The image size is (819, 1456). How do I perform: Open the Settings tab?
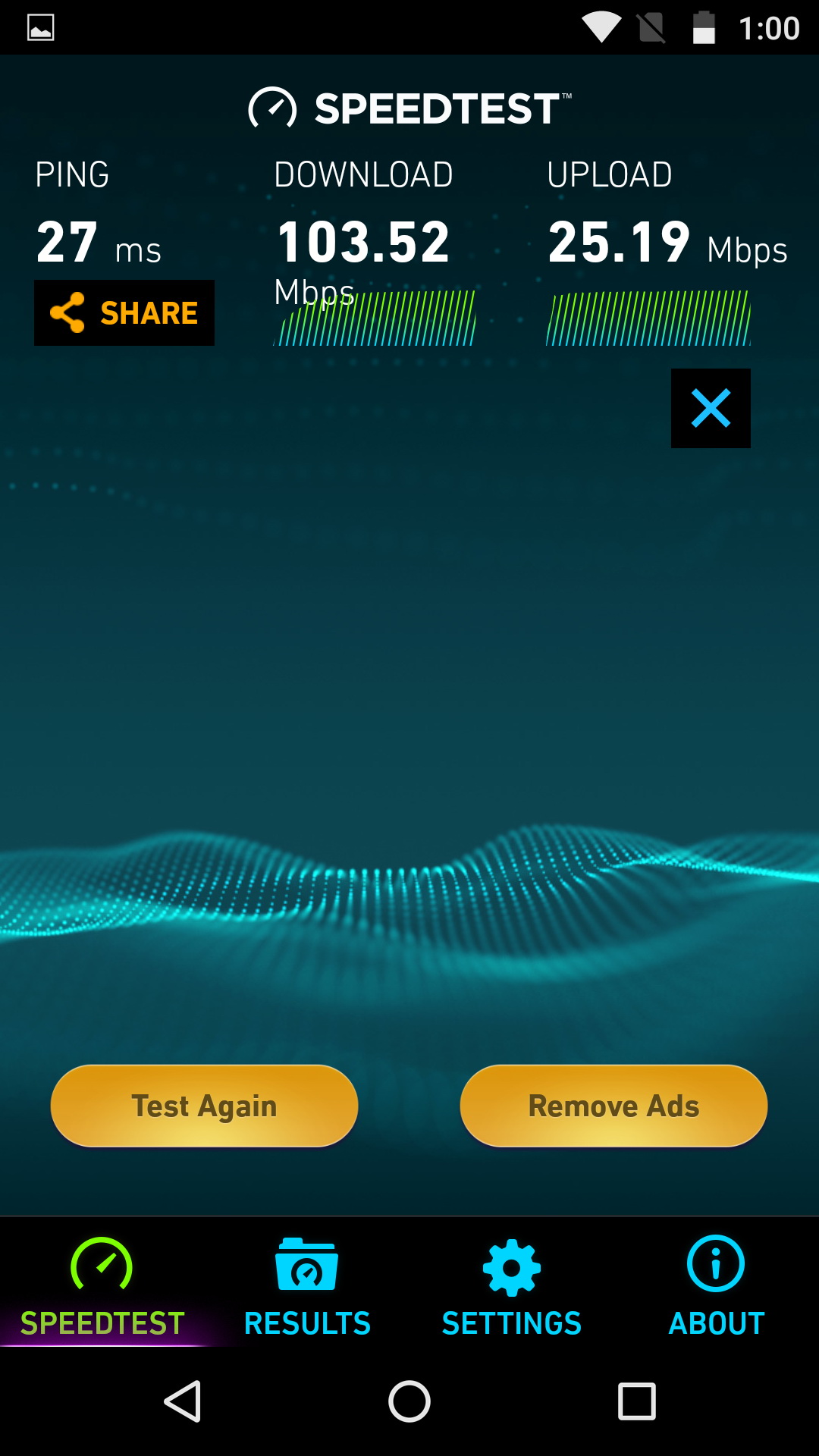(512, 1287)
